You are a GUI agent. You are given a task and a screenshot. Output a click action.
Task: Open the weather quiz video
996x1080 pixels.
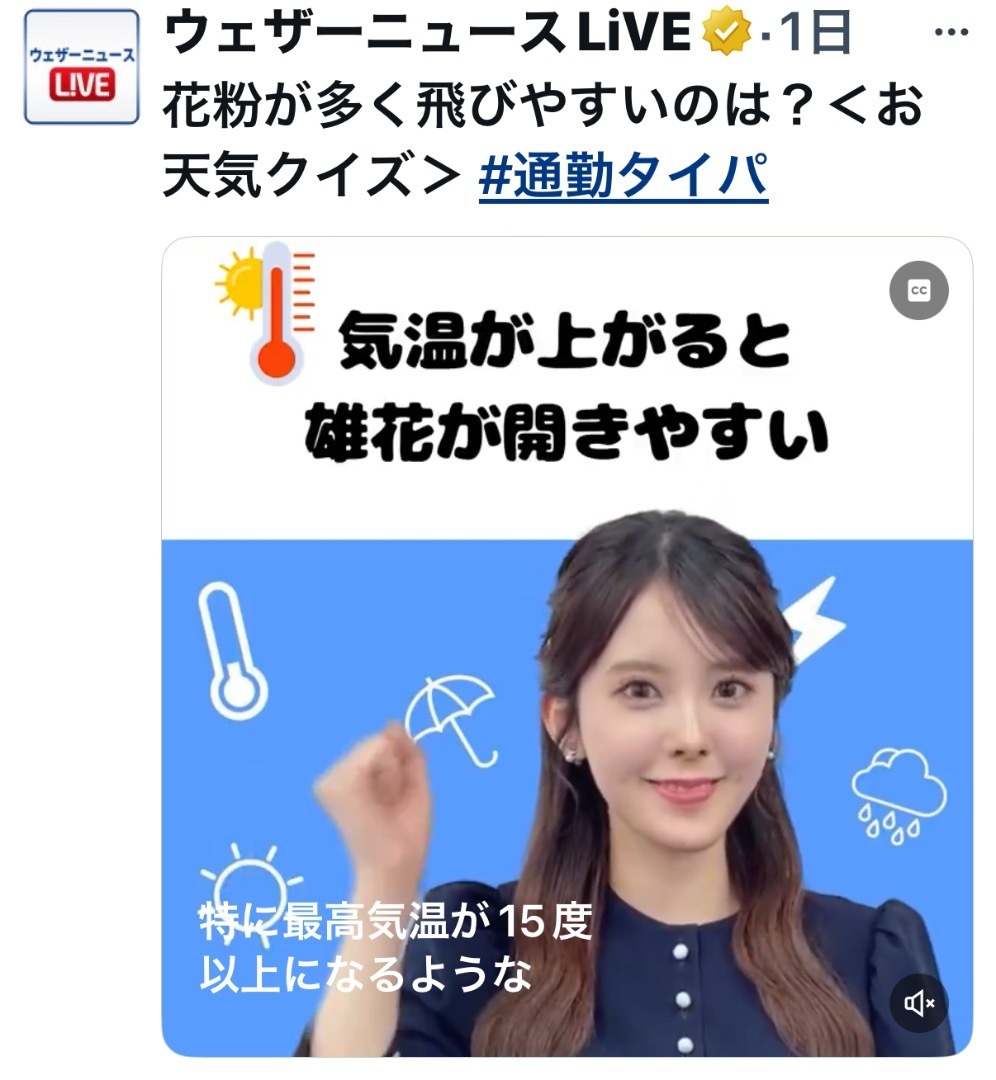[x=566, y=700]
